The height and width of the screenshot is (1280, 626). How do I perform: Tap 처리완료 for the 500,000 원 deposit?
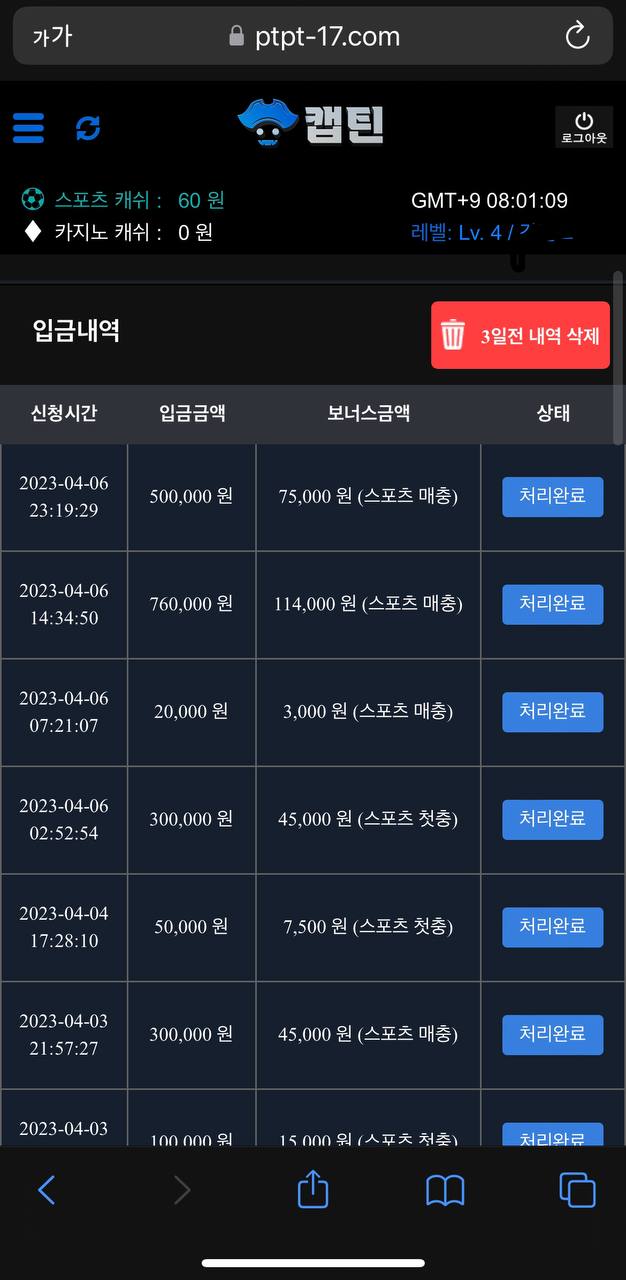[553, 496]
